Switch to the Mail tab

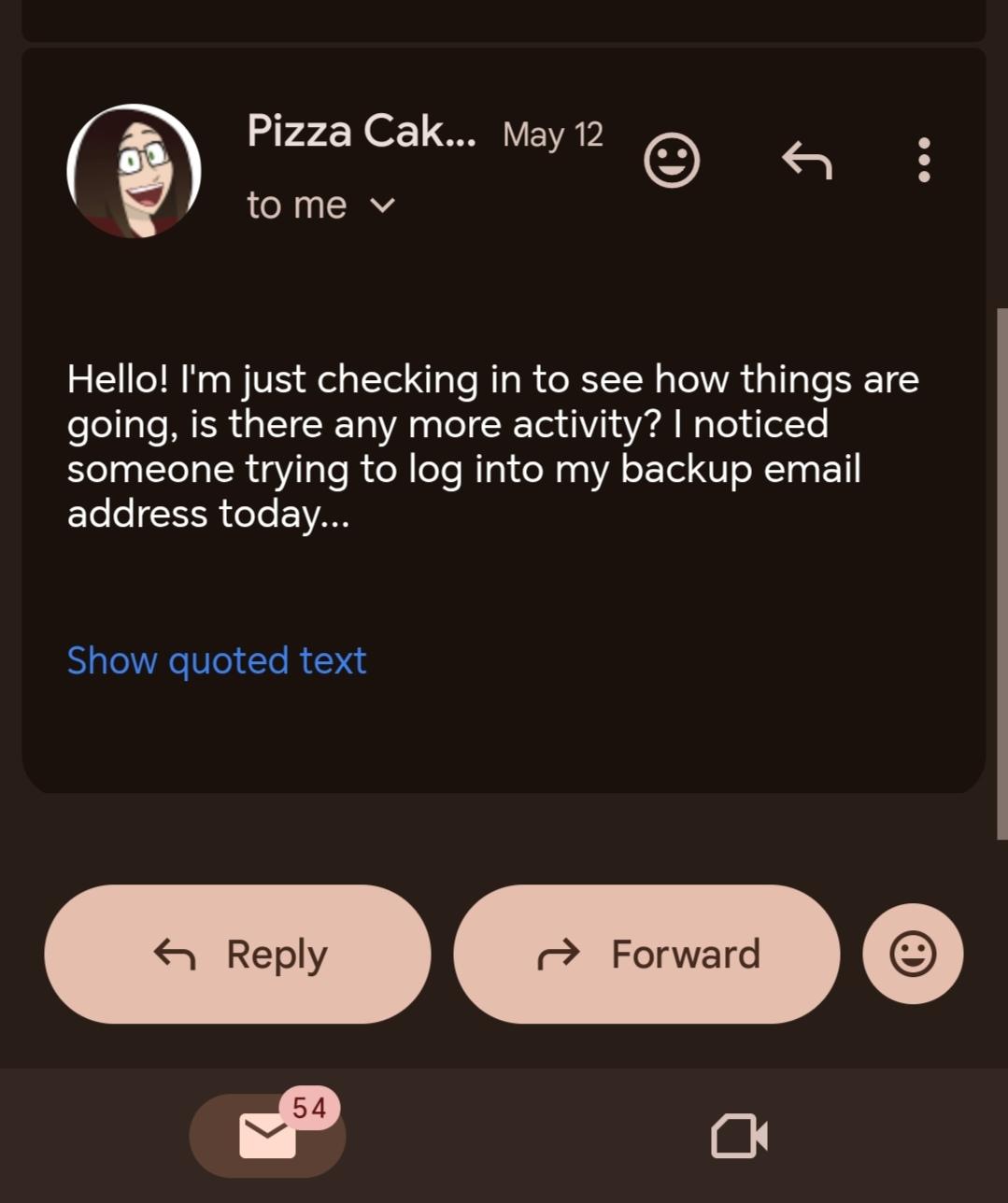point(267,1136)
